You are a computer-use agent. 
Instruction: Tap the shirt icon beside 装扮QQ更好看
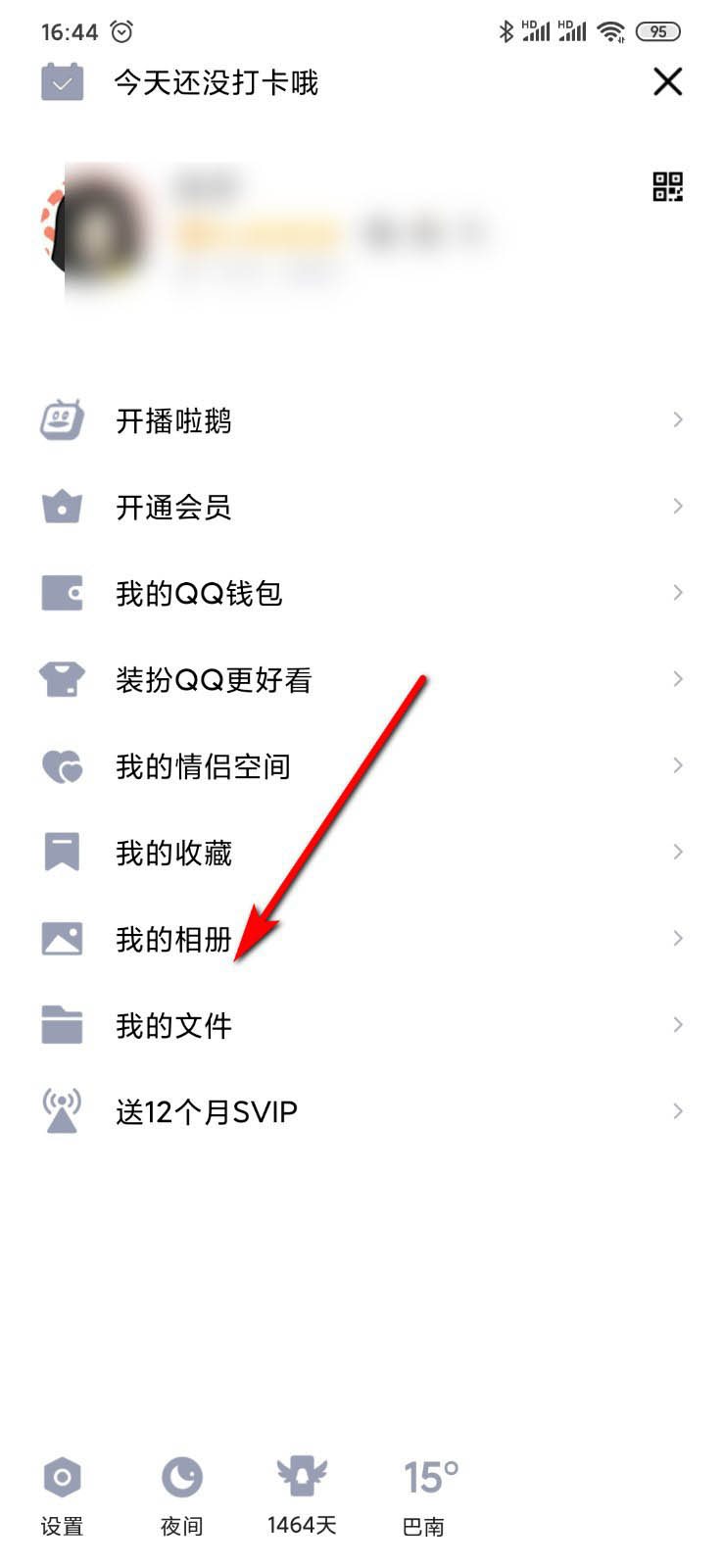[62, 678]
